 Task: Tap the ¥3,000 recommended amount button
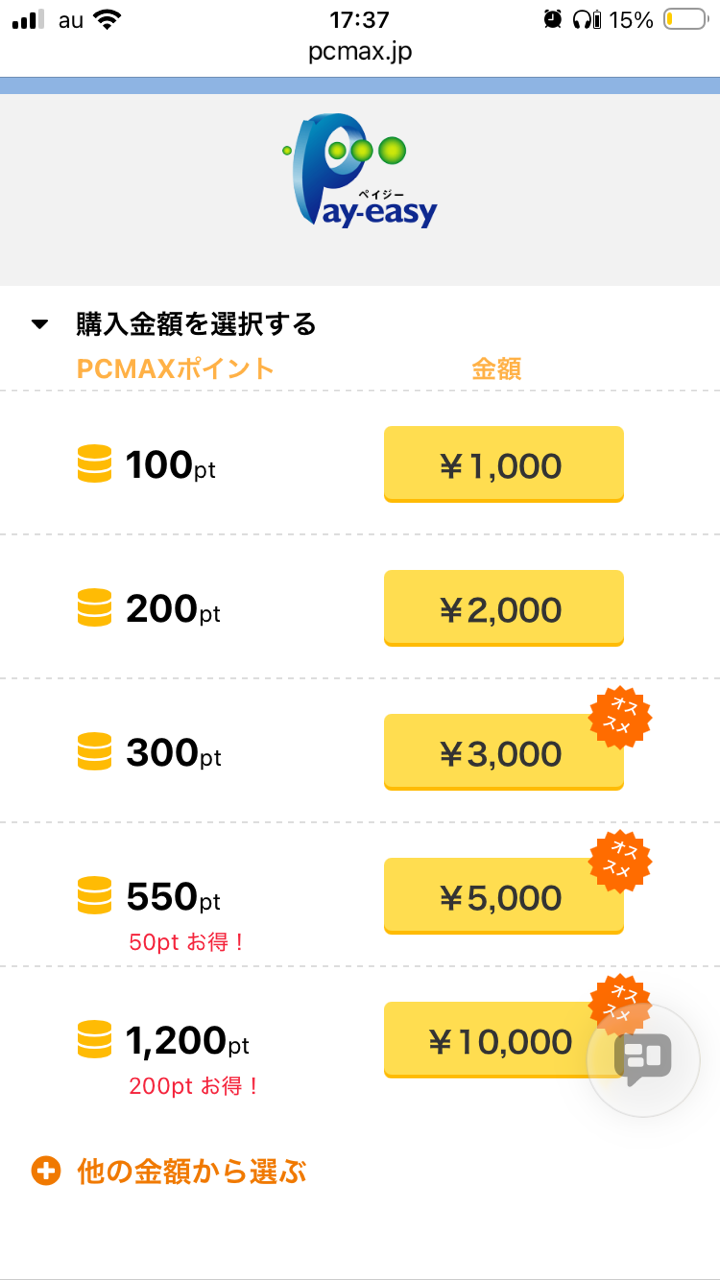[503, 753]
